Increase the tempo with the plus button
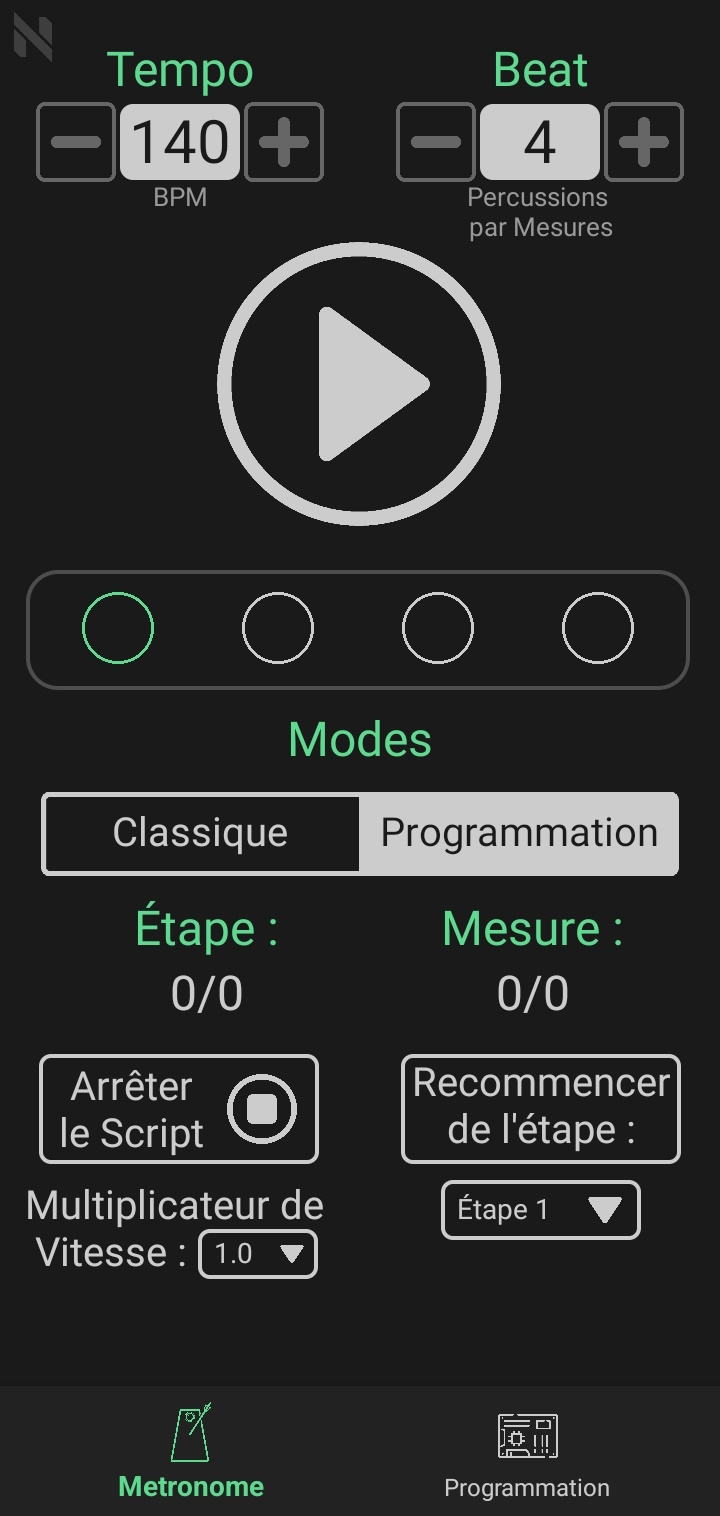 click(x=284, y=142)
